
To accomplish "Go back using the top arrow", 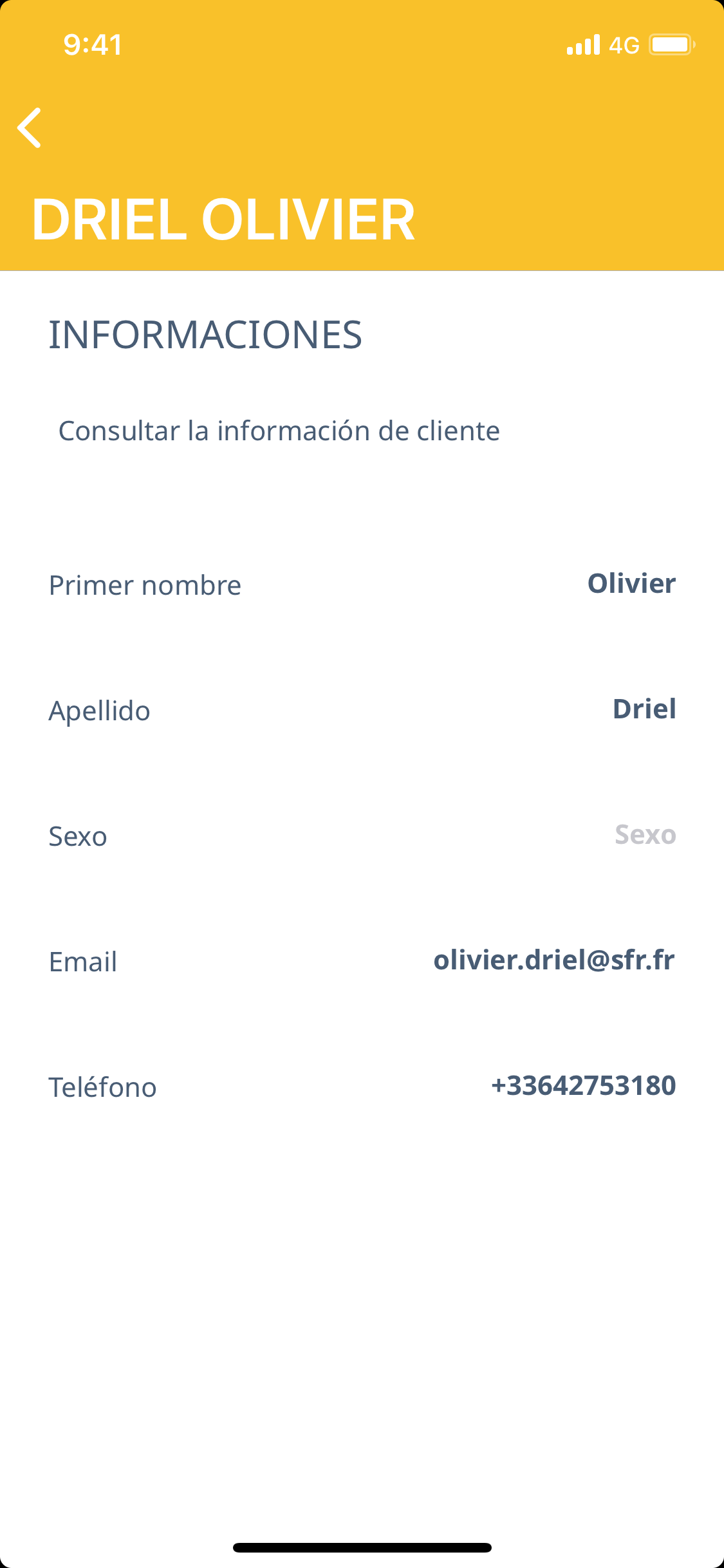I will pos(30,127).
